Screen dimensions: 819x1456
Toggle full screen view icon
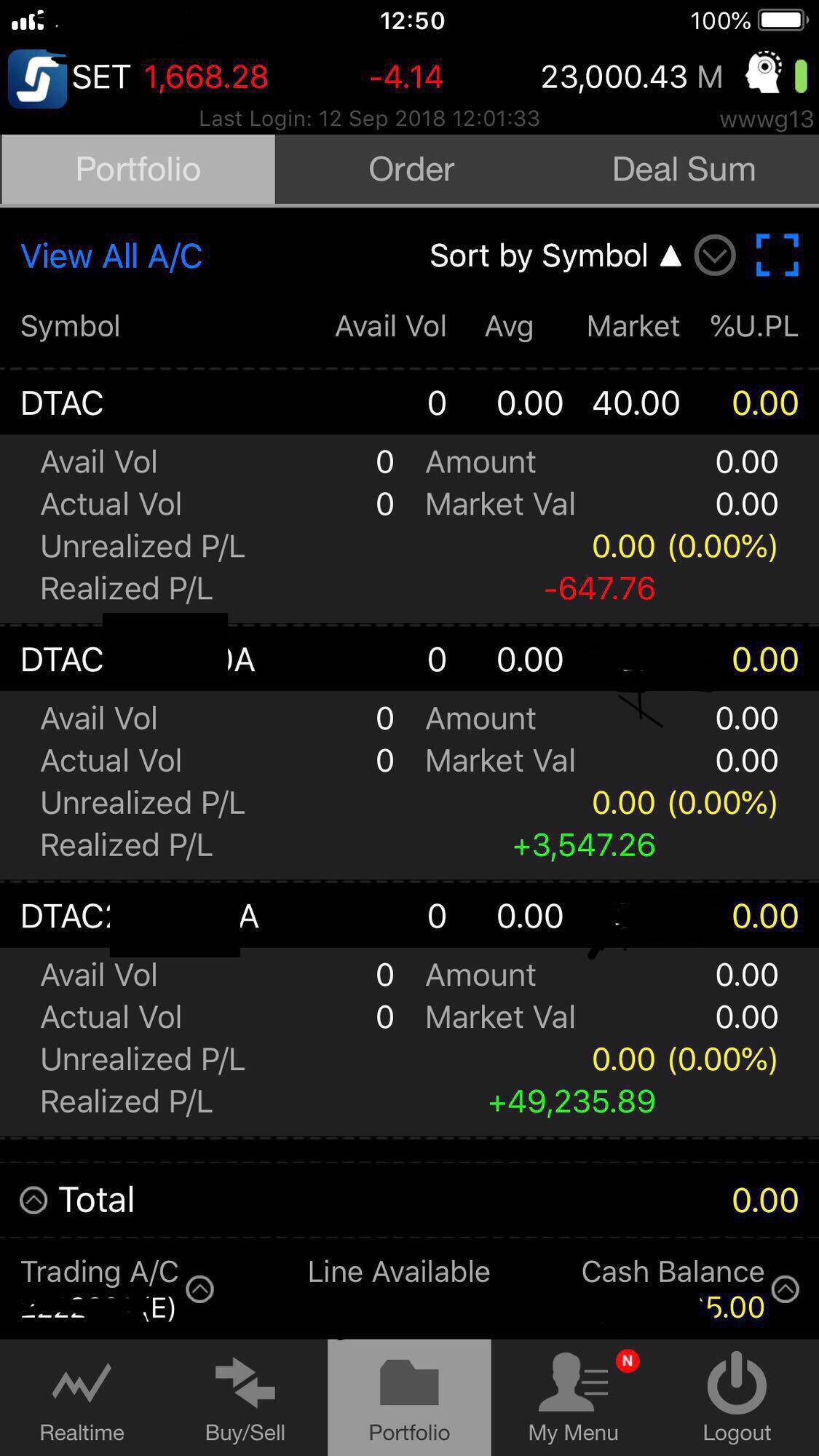click(778, 256)
